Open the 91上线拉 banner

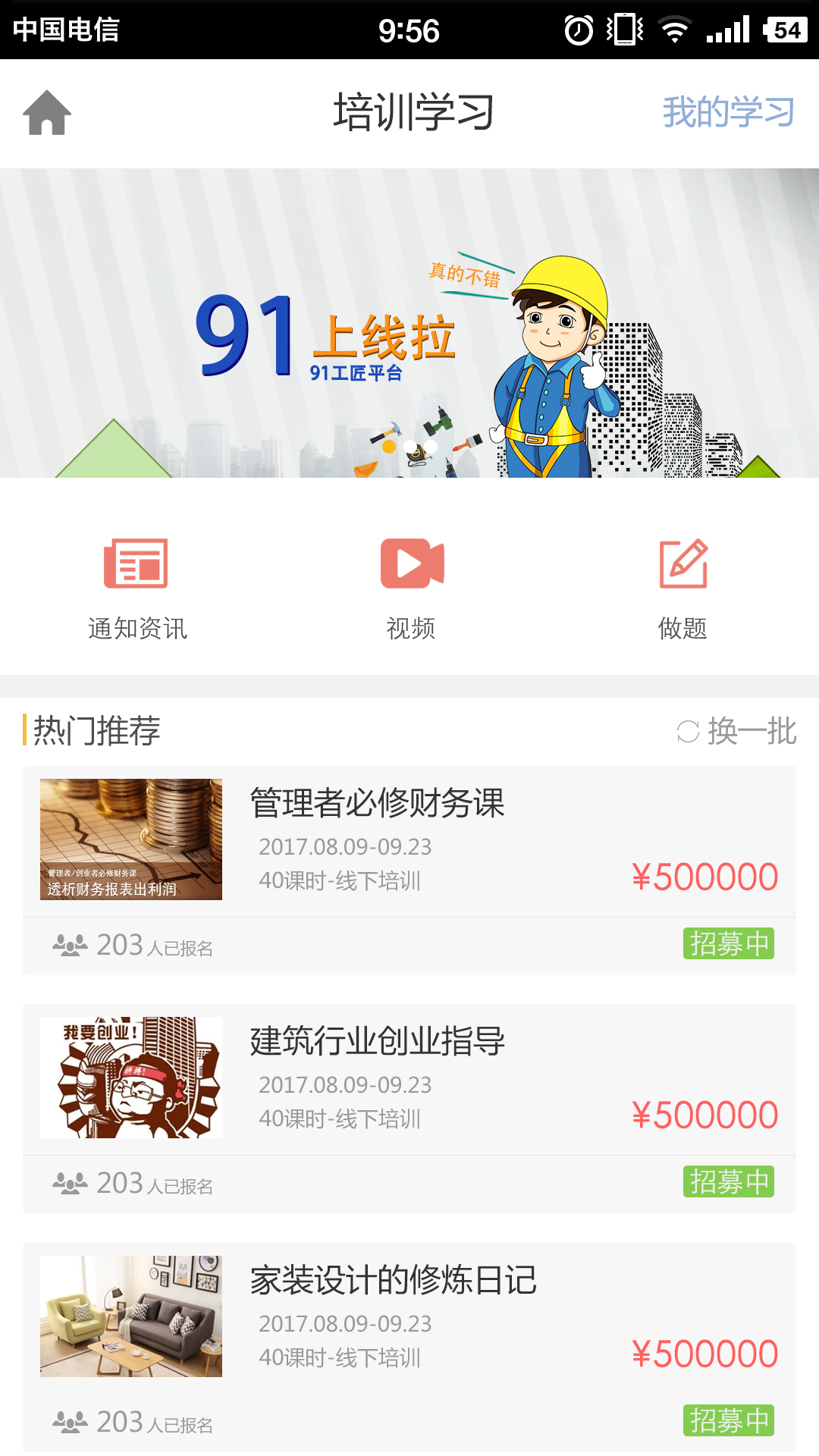click(409, 323)
